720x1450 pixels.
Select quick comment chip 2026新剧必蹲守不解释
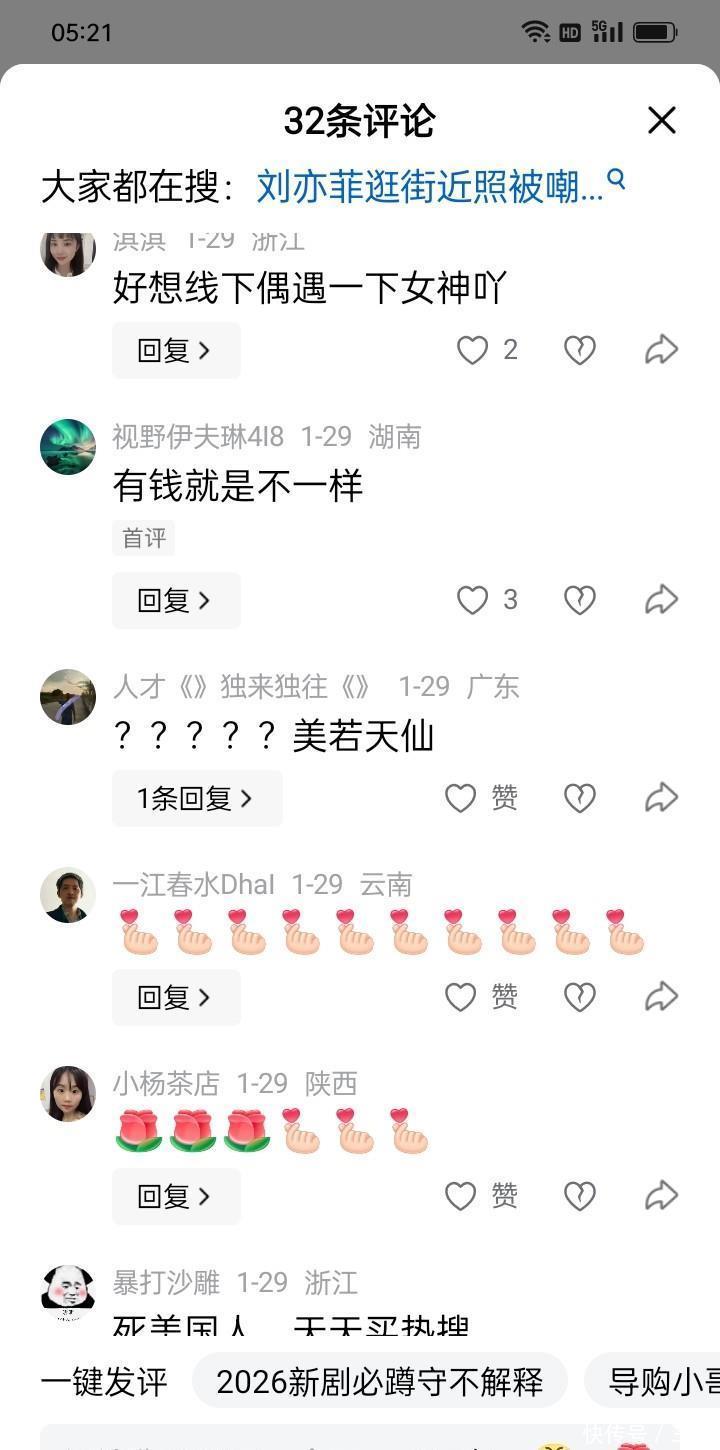(x=380, y=1381)
